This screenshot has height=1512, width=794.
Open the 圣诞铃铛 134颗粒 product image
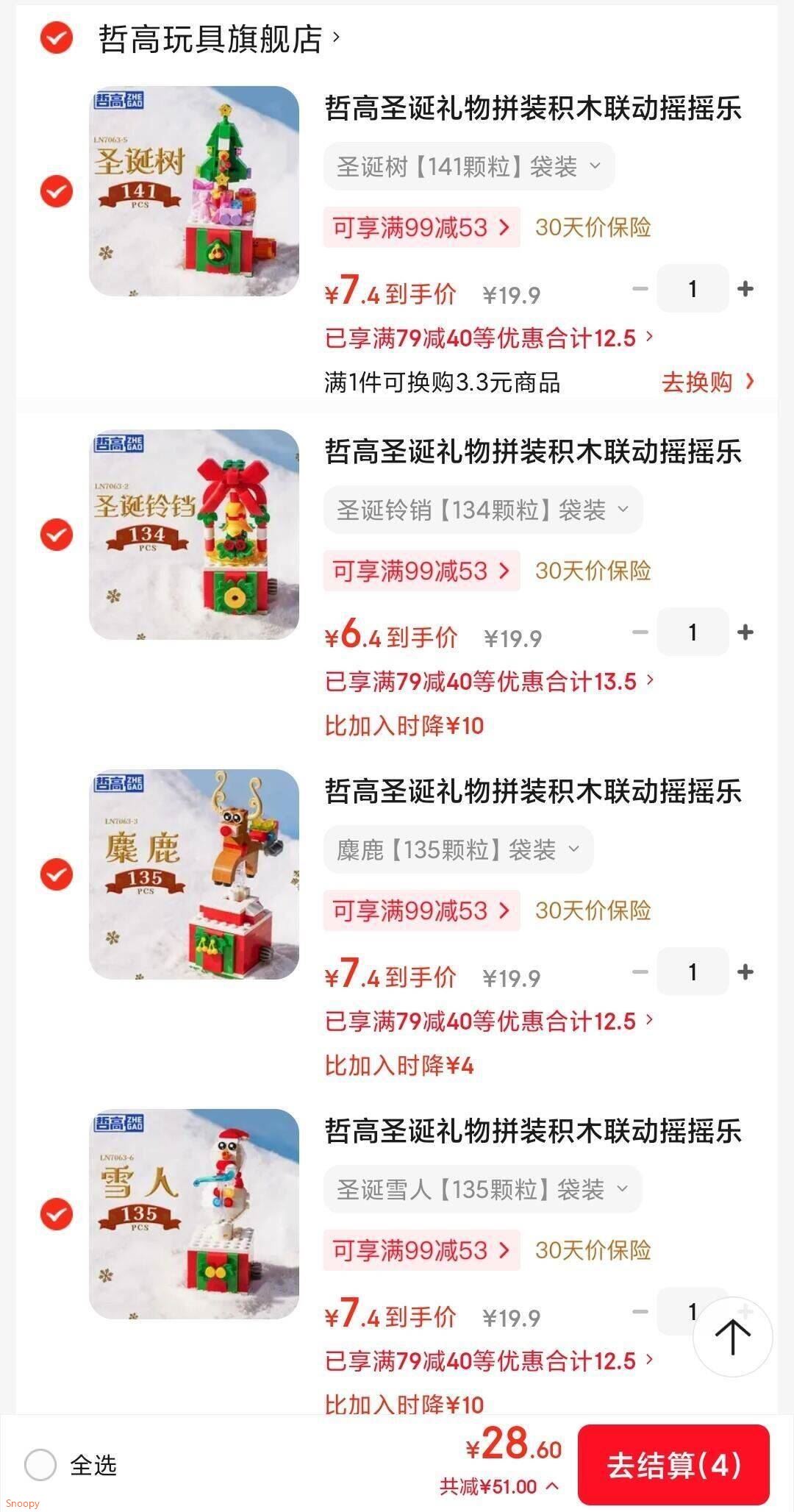tap(194, 535)
